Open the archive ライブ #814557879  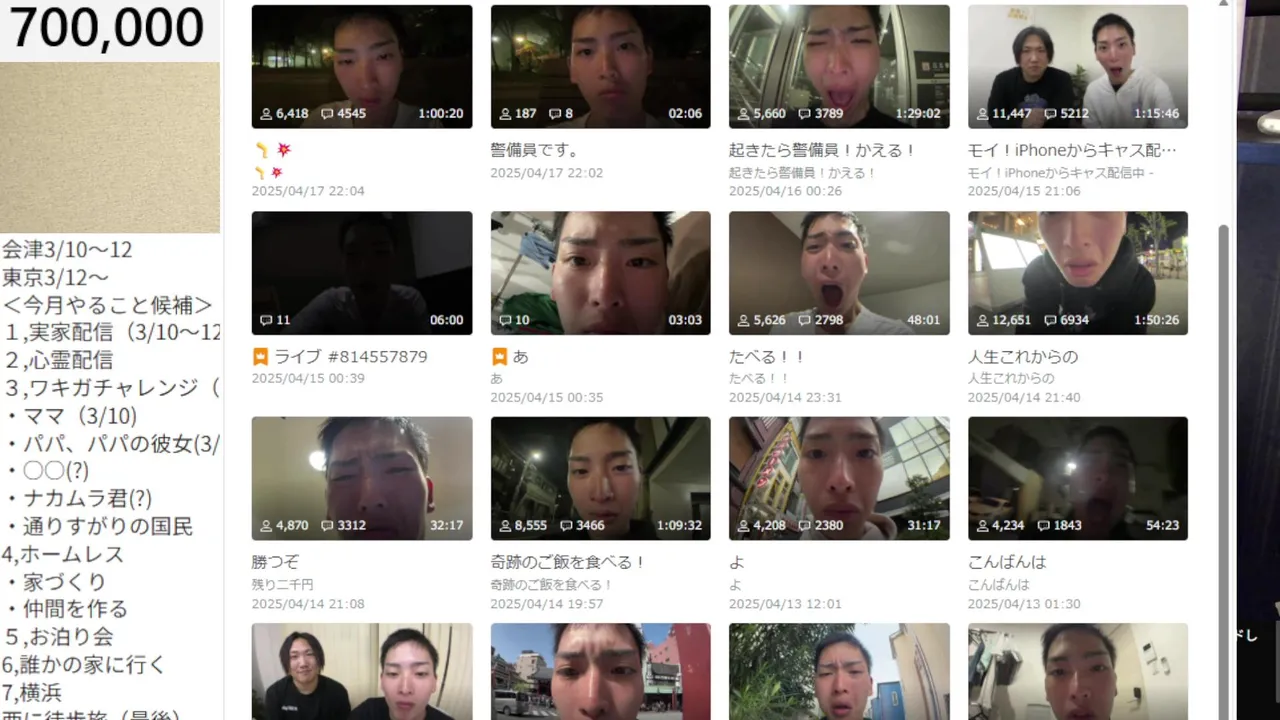(361, 273)
